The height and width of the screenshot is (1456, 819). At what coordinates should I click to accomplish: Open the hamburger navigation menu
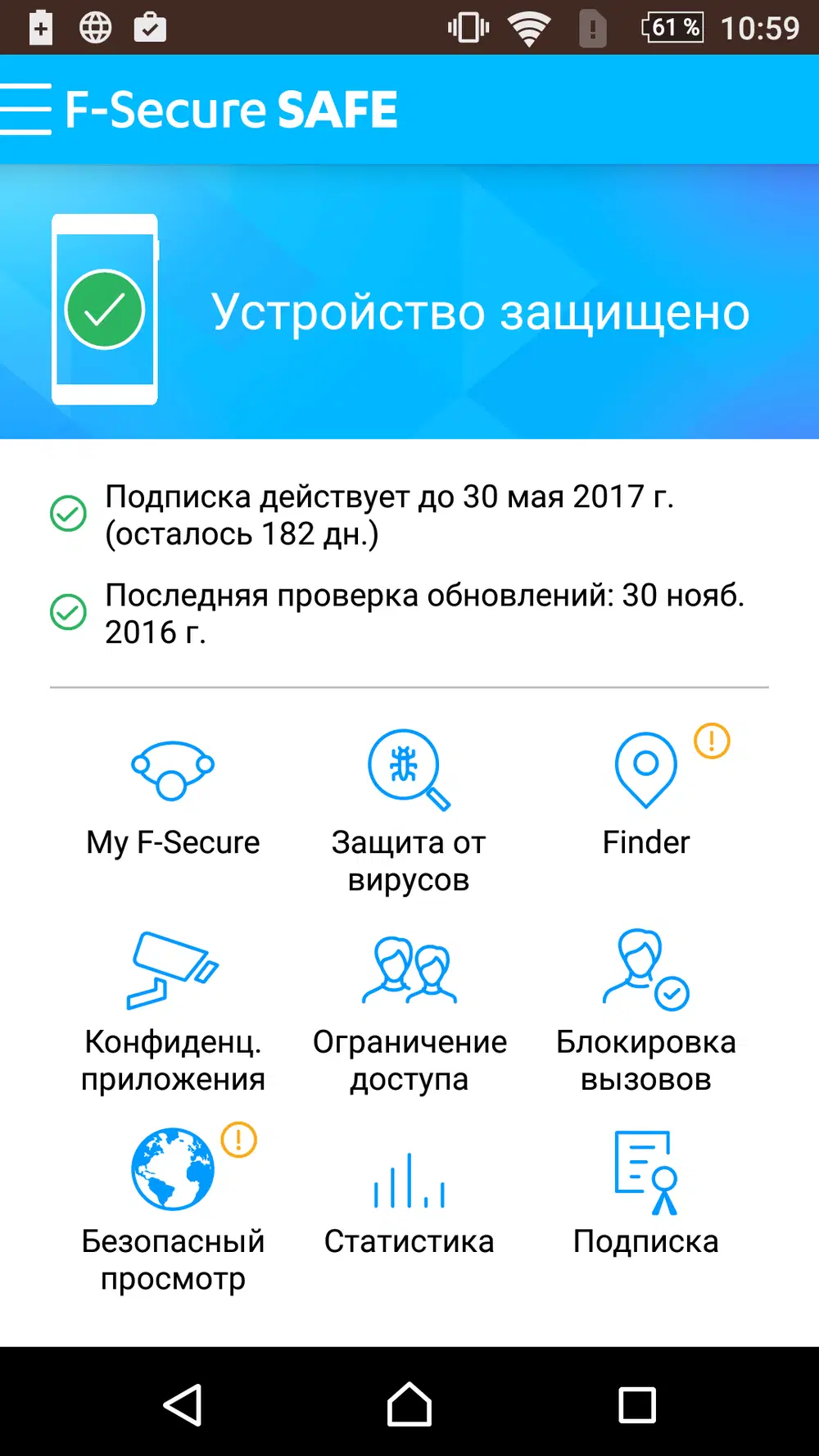[27, 107]
